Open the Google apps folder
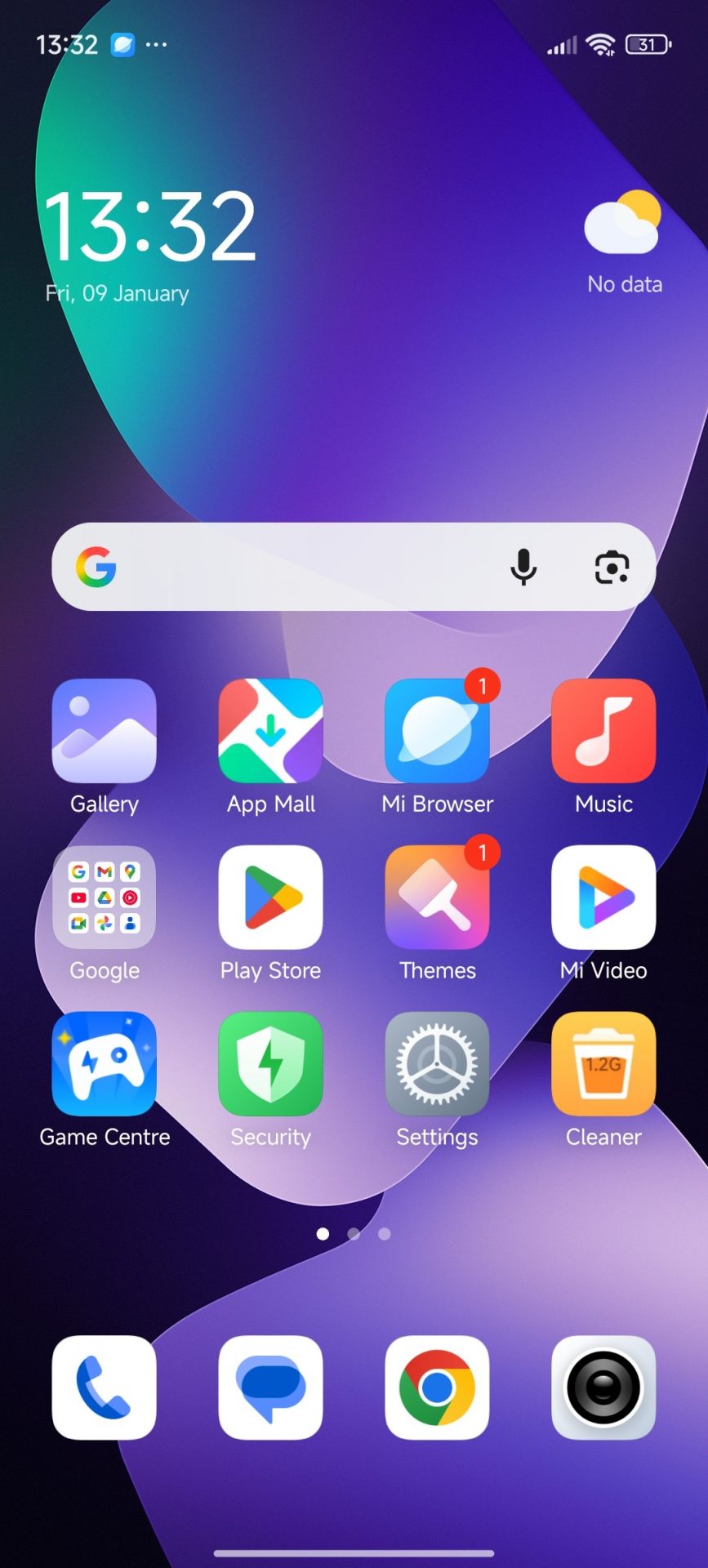This screenshot has width=708, height=1568. tap(104, 898)
